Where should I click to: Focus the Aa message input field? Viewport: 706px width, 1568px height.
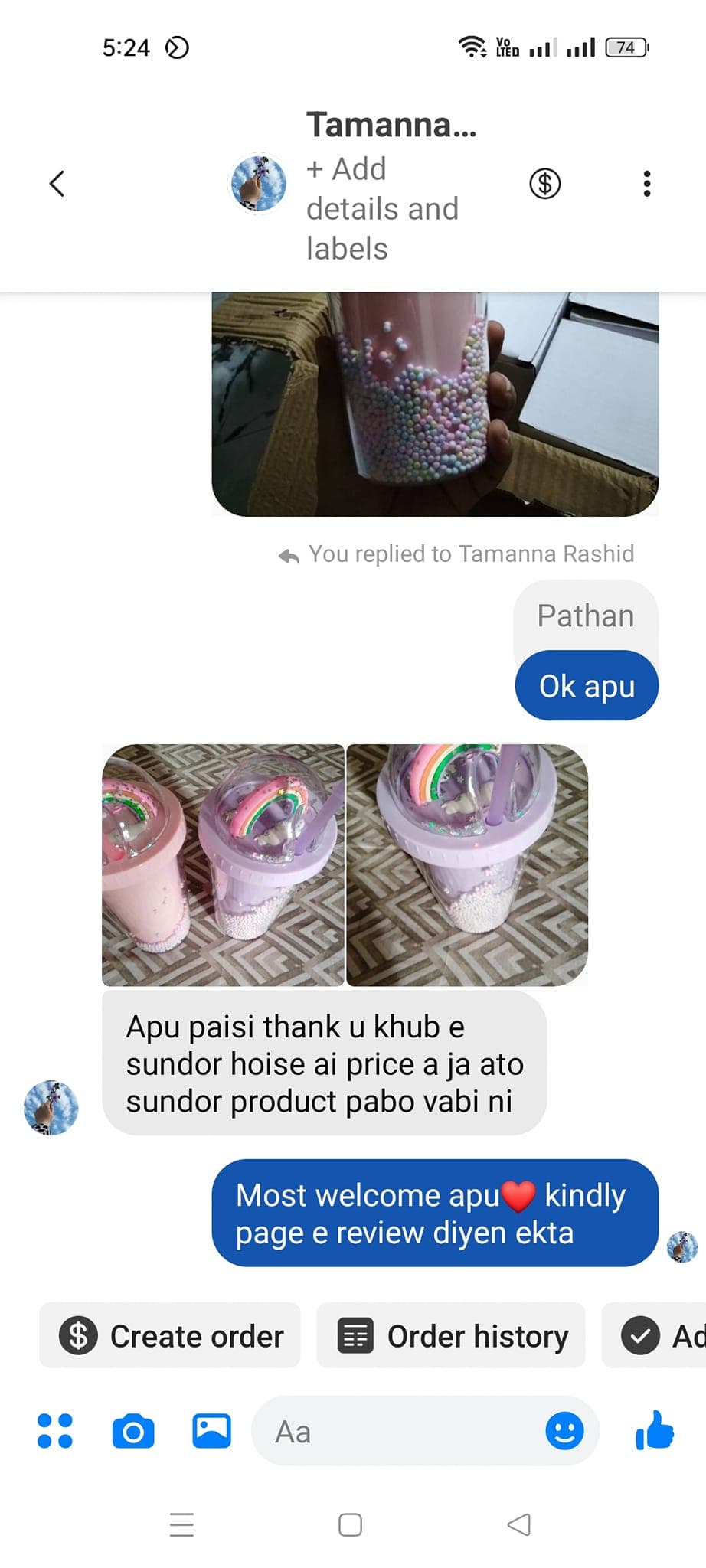398,1430
